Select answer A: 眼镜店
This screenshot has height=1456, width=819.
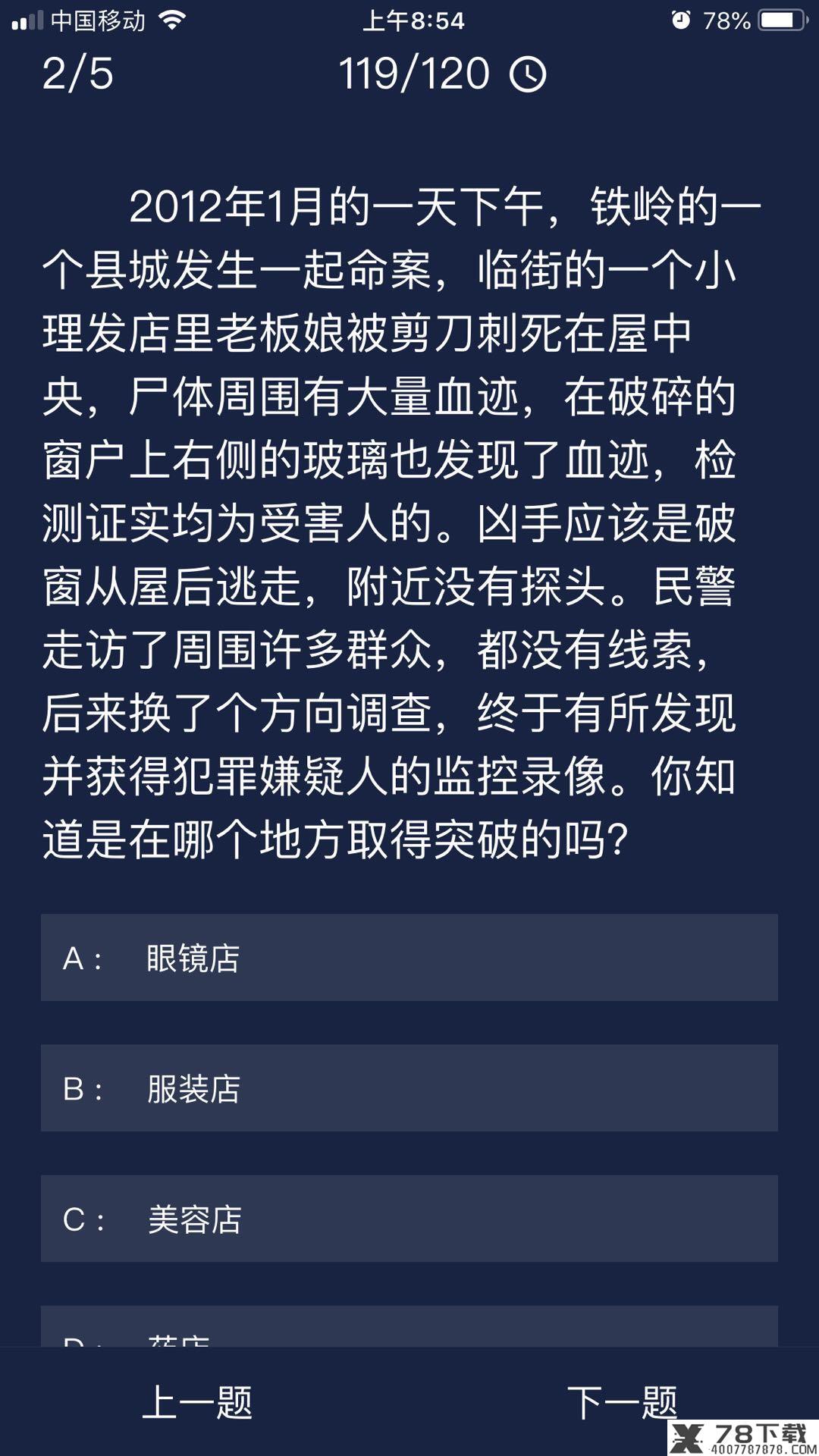point(409,958)
